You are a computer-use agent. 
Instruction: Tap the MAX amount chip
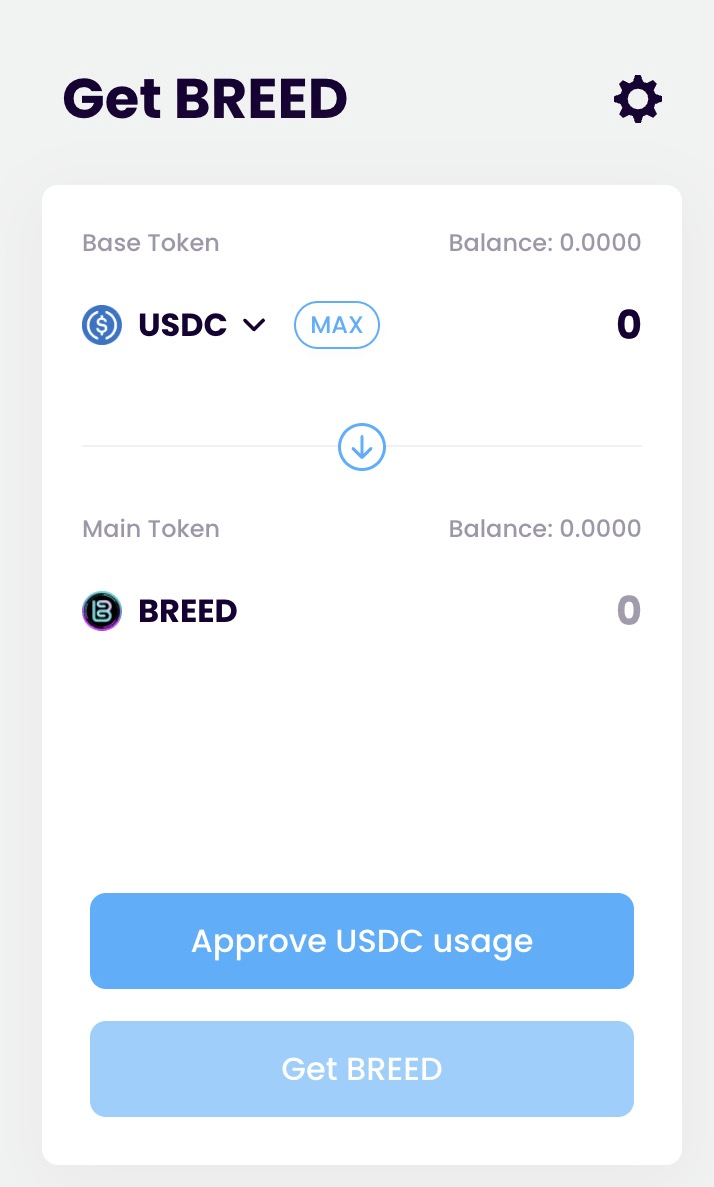click(x=337, y=325)
